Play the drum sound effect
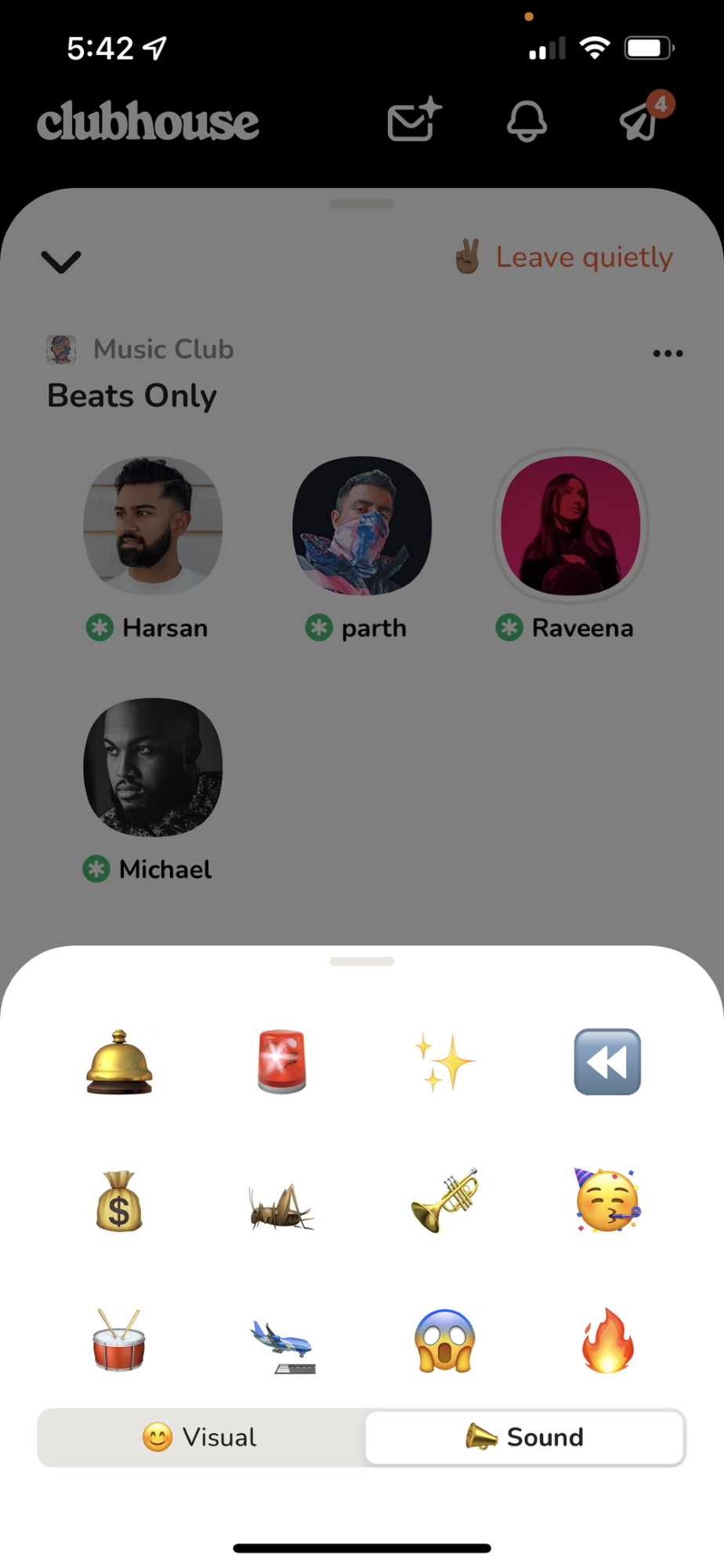 coord(119,1340)
